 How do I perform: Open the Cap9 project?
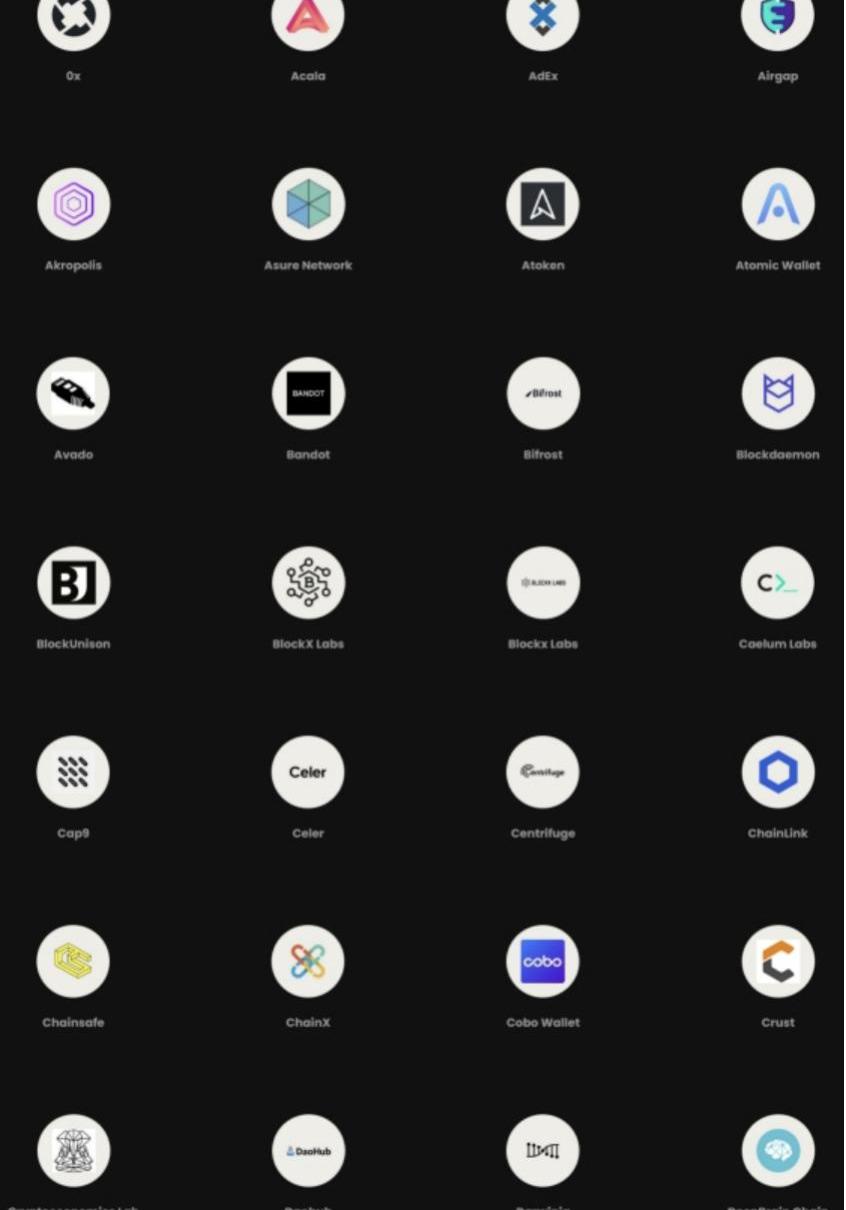coord(73,772)
